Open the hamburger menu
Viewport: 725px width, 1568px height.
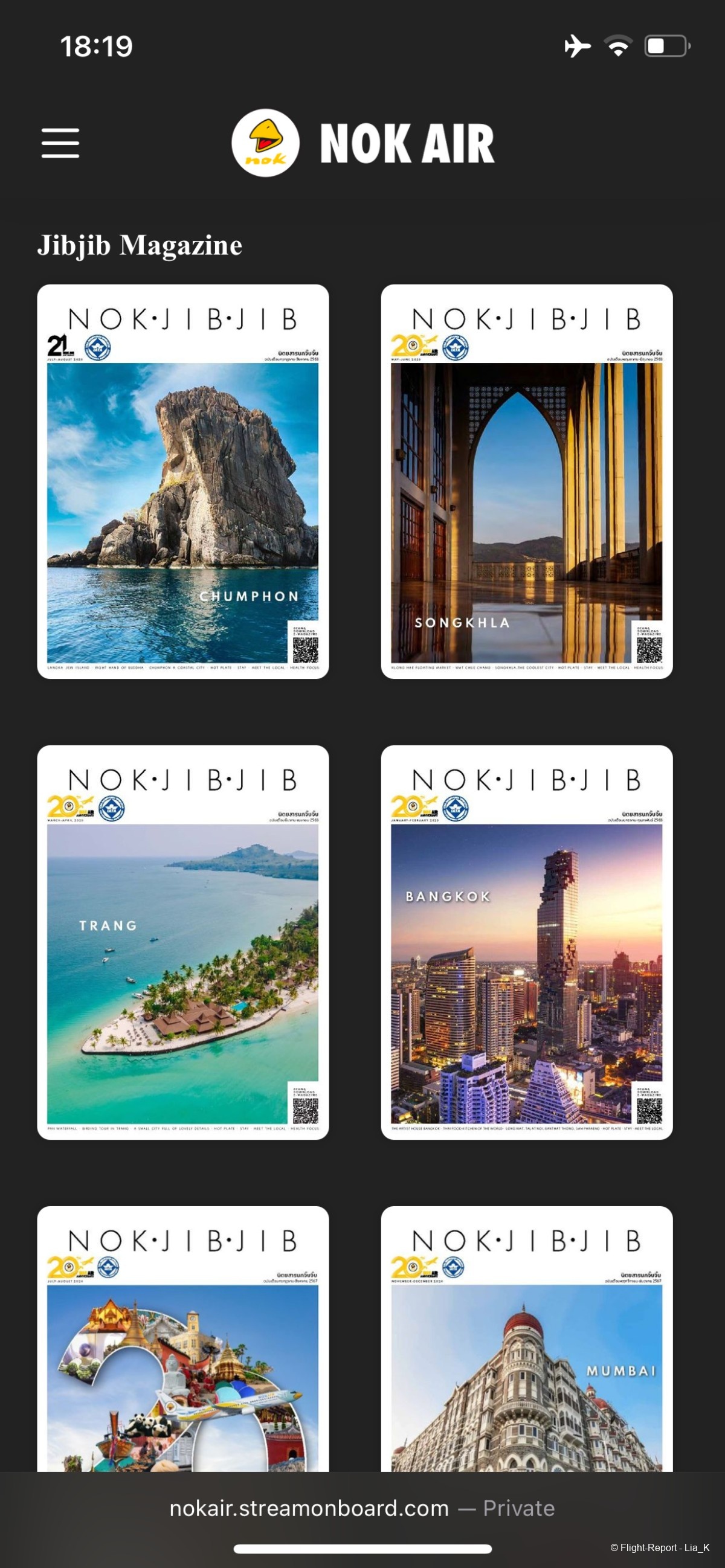(x=60, y=143)
